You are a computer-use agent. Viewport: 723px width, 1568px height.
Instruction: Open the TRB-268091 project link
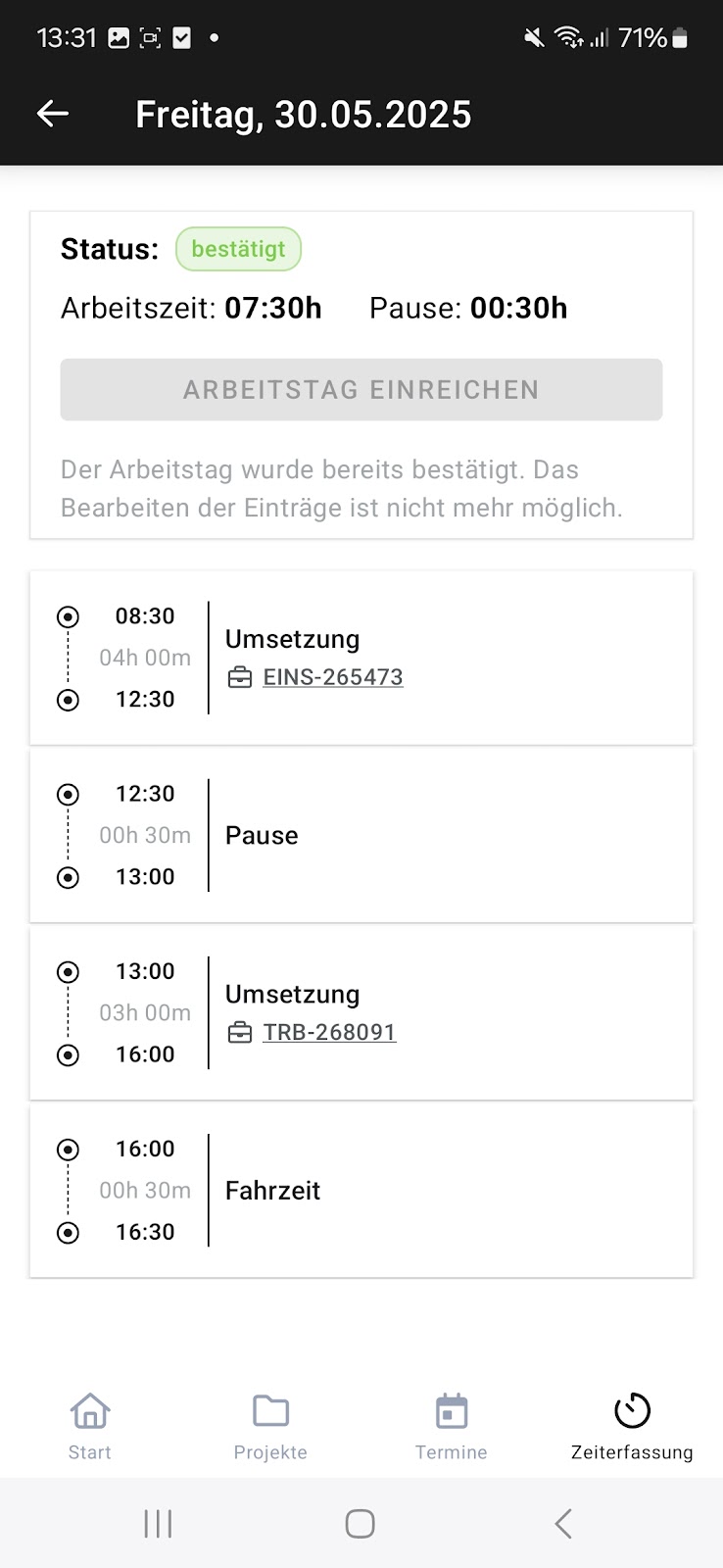329,1032
